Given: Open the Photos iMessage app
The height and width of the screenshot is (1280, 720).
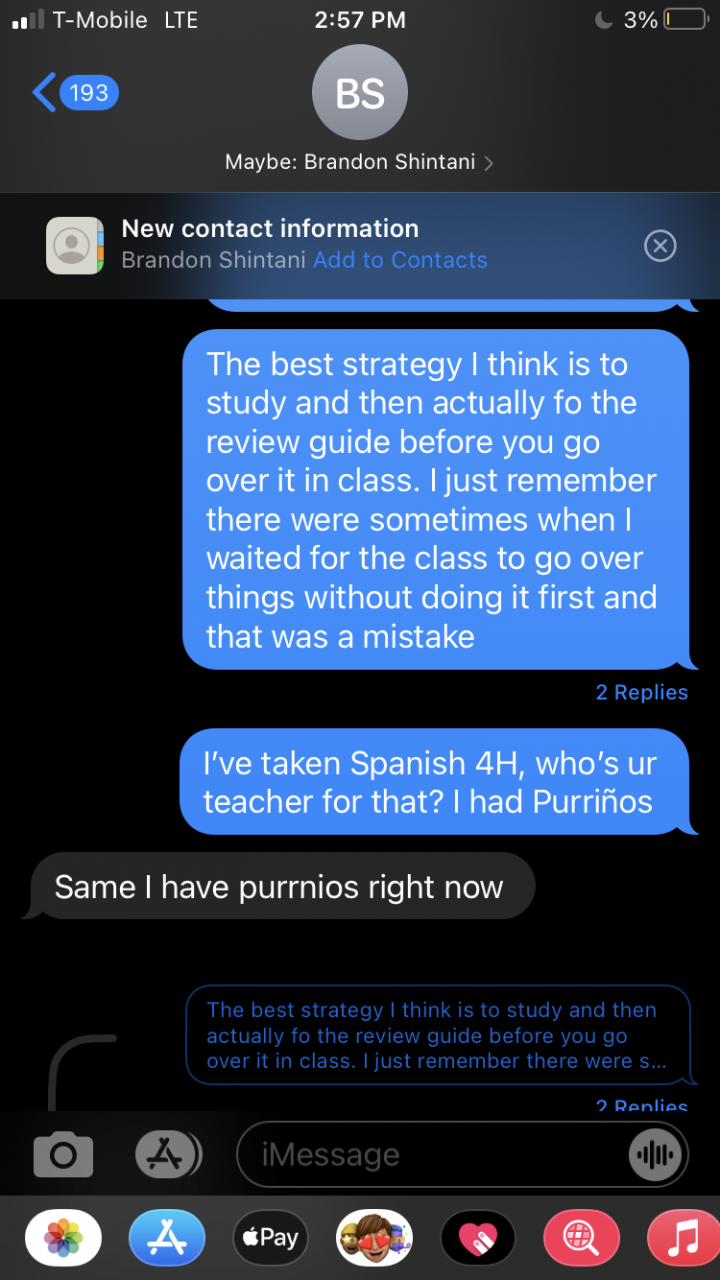Looking at the screenshot, I should (63, 1238).
